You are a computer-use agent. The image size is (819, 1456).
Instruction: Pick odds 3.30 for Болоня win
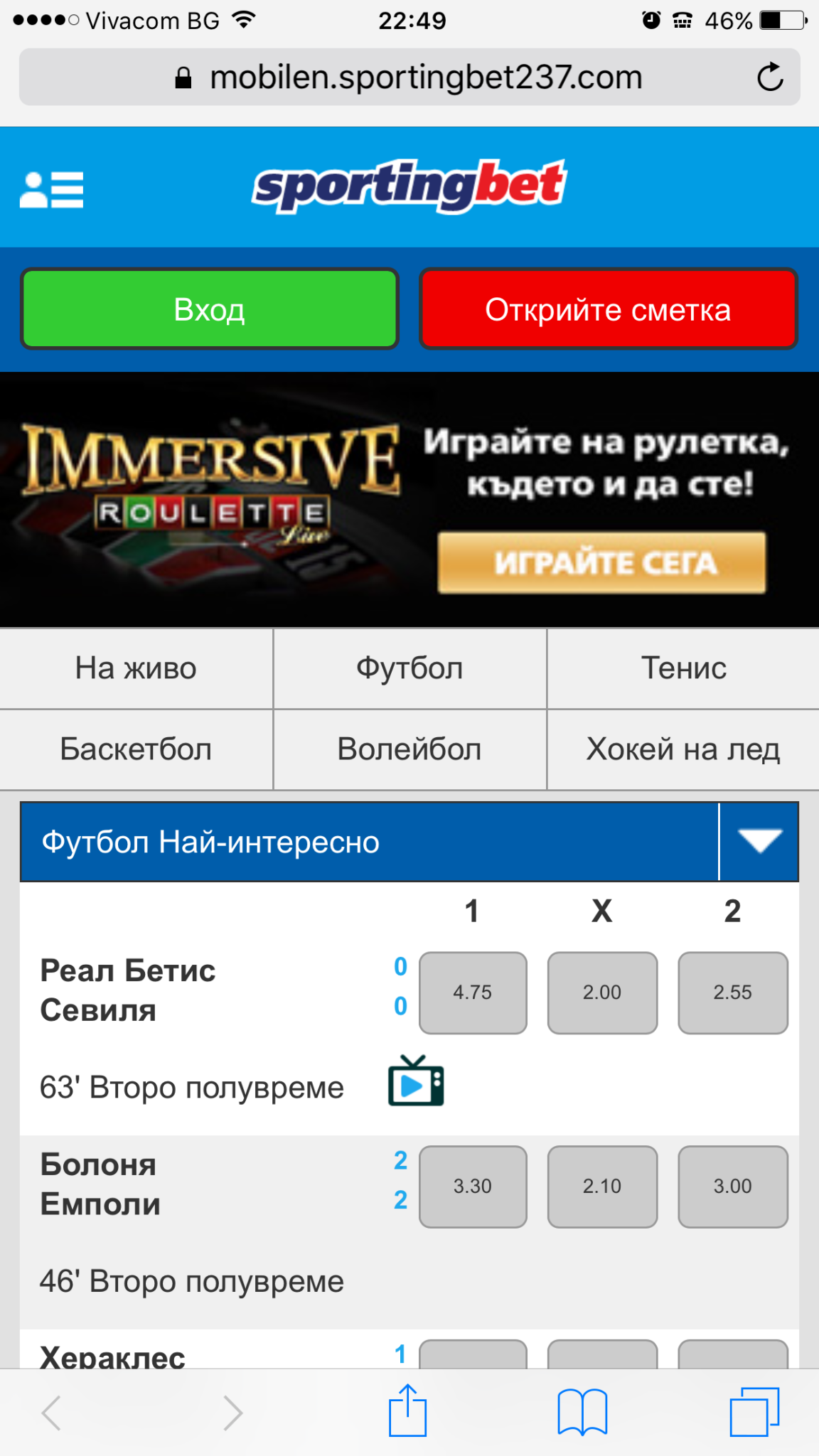473,1187
